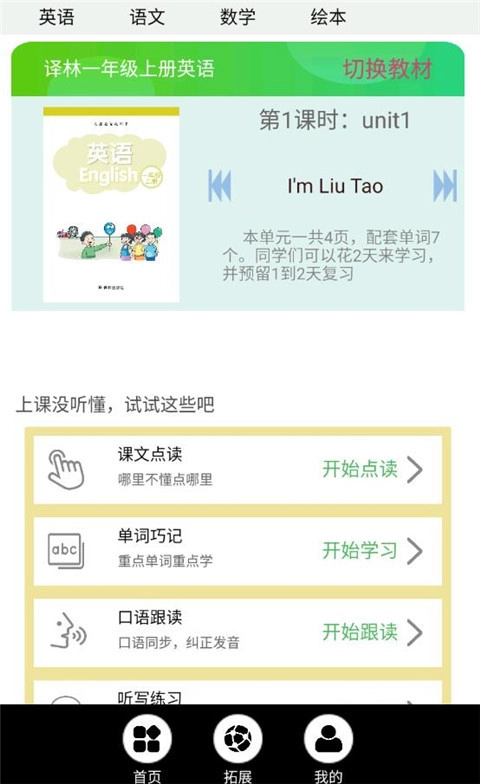Select the 英语 tab
480x784 pixels.
pyautogui.click(x=56, y=17)
